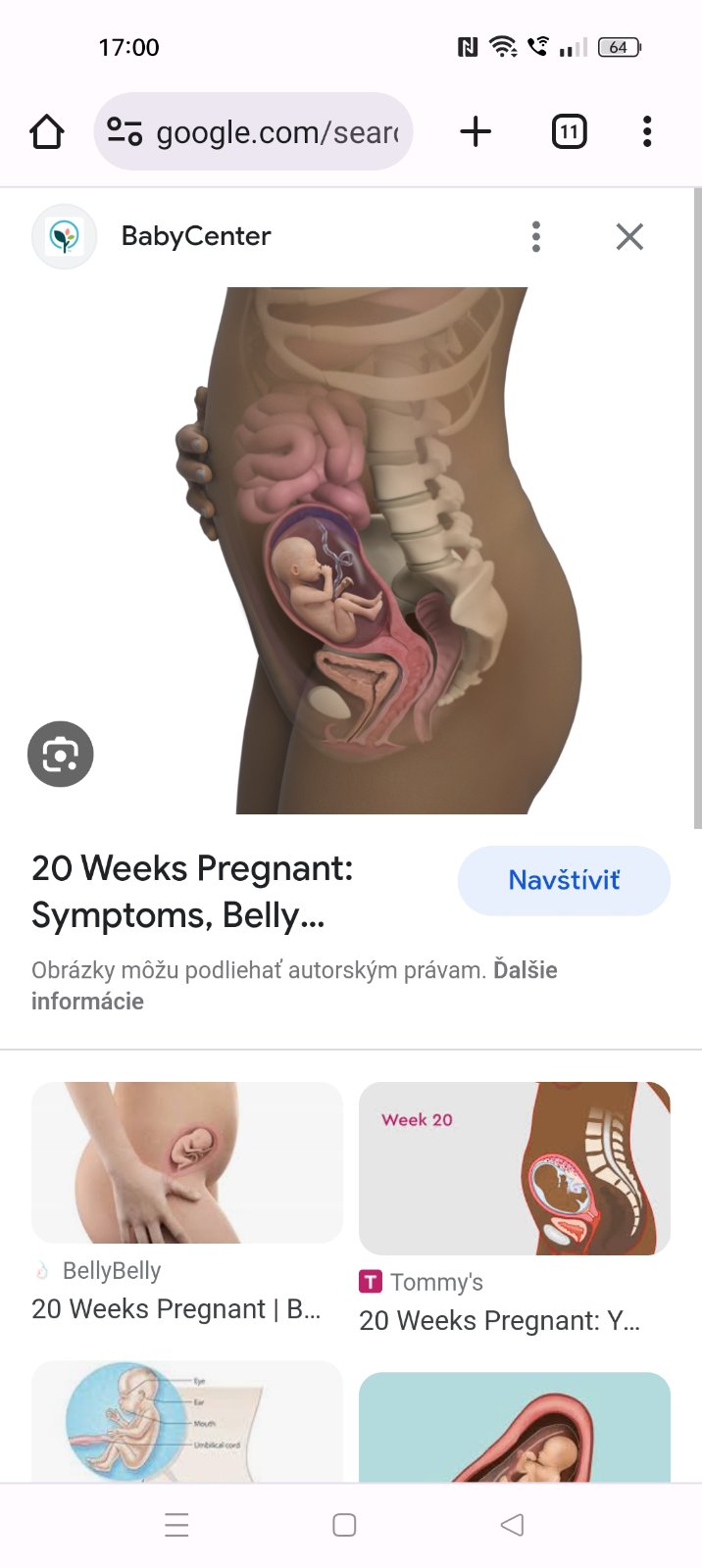
Task: Open the 20 Weeks Pregnant page title
Action: (192, 891)
